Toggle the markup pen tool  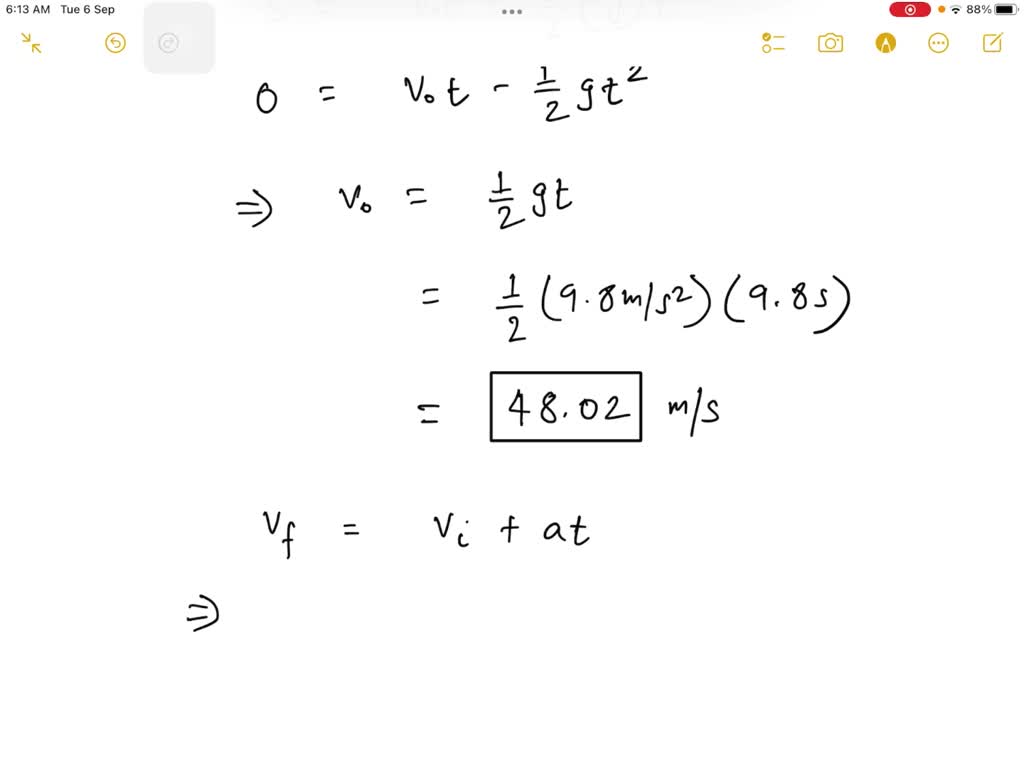(885, 43)
